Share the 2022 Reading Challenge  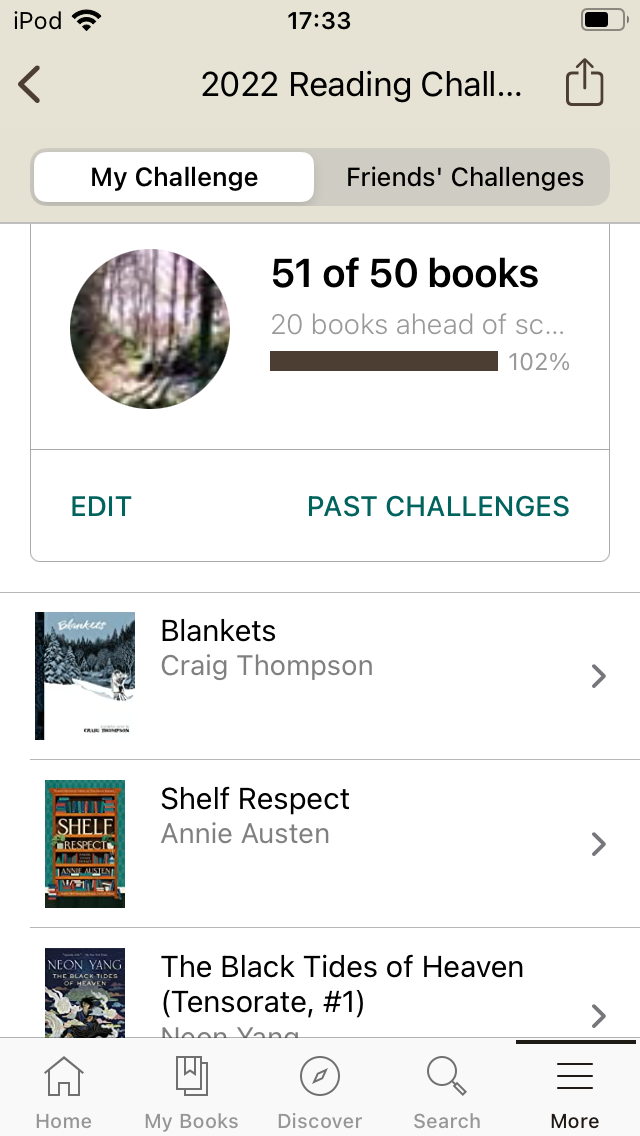(x=584, y=83)
